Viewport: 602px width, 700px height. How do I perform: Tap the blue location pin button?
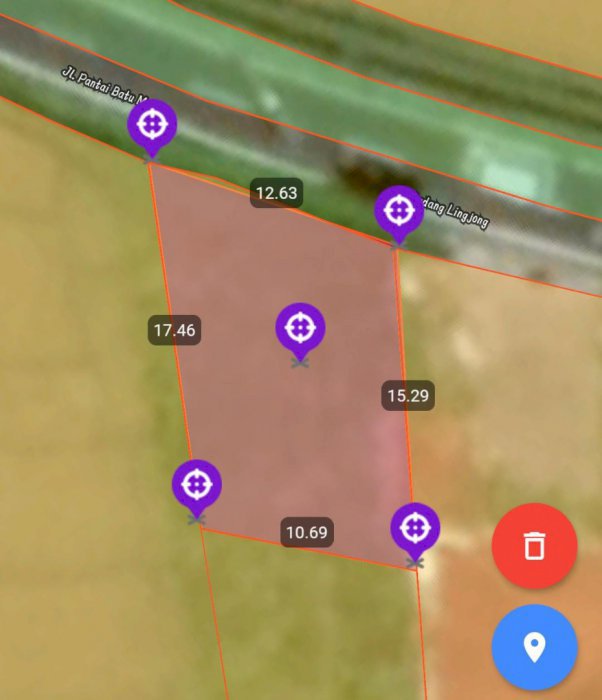534,647
